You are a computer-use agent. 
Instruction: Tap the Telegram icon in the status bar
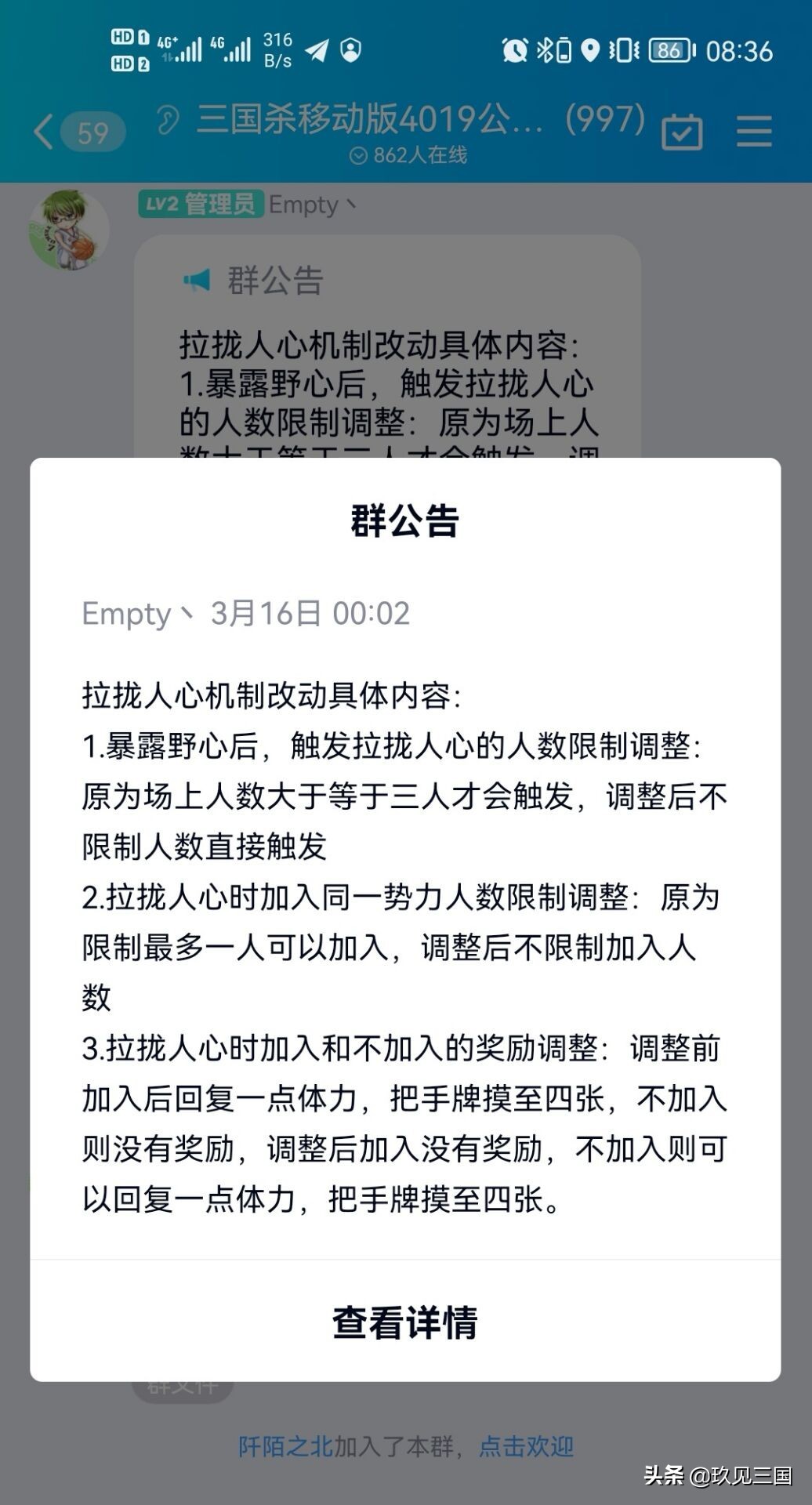pos(316,49)
